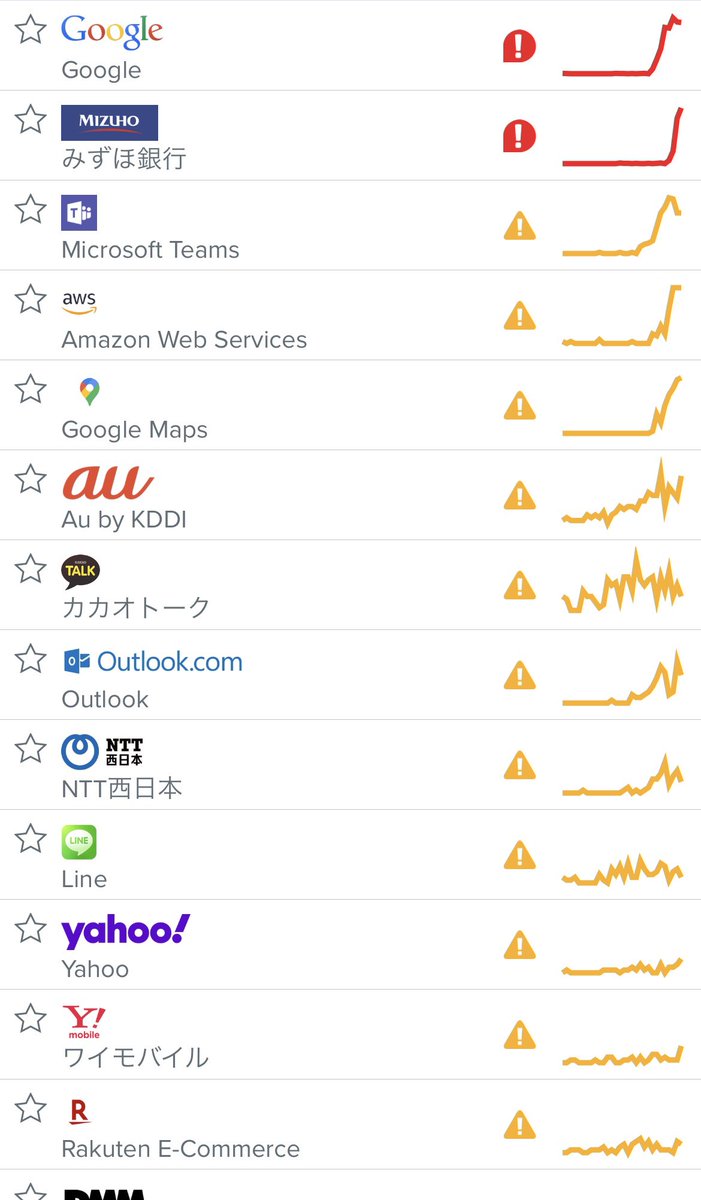Favorite Google with the star icon
Screen dimensions: 701x1200
click(31, 29)
